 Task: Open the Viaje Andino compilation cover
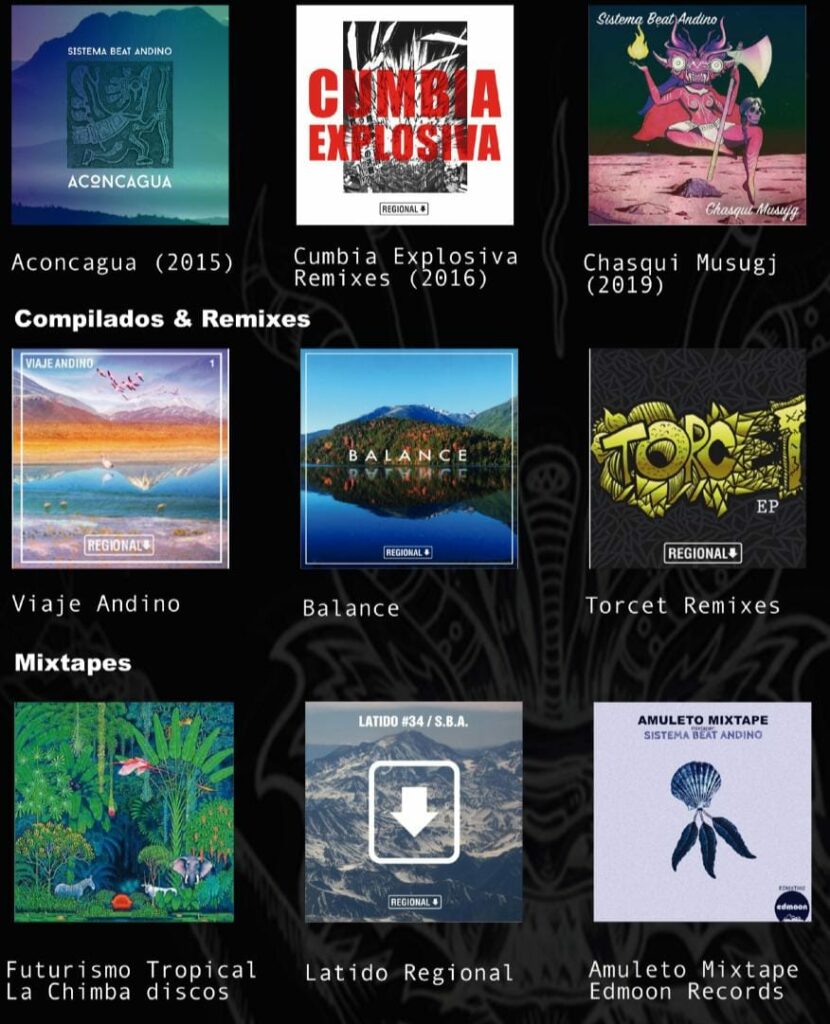point(120,458)
